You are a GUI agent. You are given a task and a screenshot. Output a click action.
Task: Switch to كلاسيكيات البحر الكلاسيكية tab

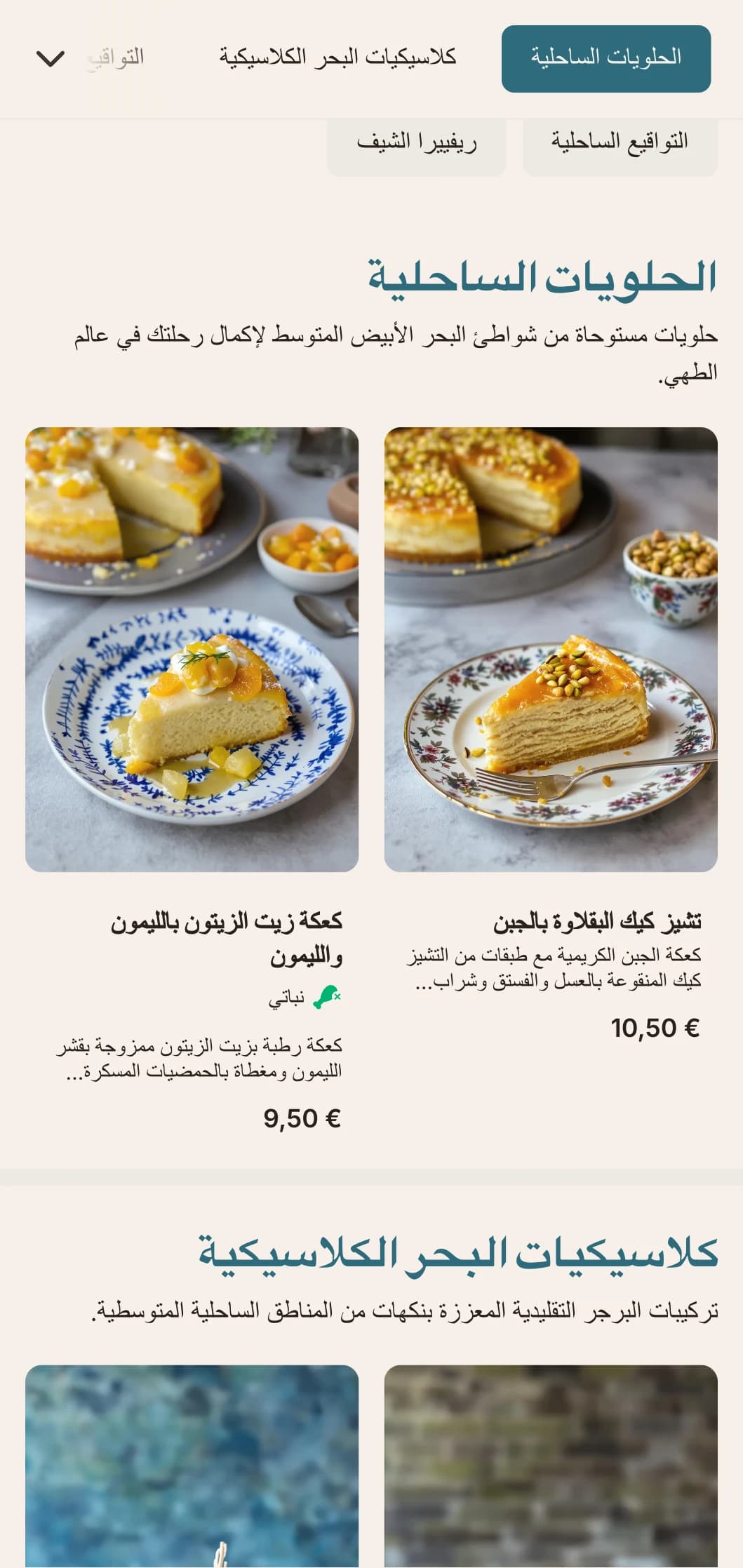coord(337,58)
